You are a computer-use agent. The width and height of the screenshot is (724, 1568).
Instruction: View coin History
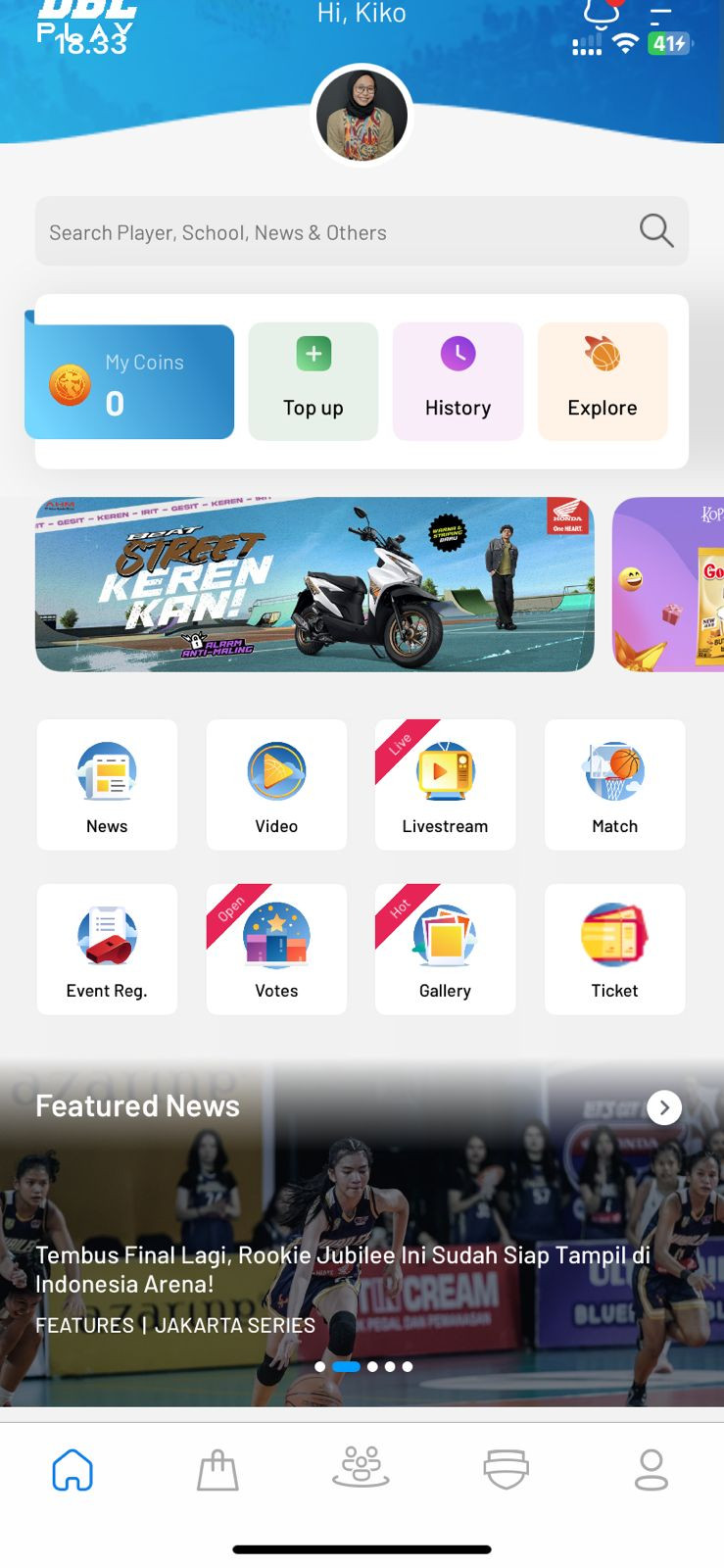[x=458, y=381]
